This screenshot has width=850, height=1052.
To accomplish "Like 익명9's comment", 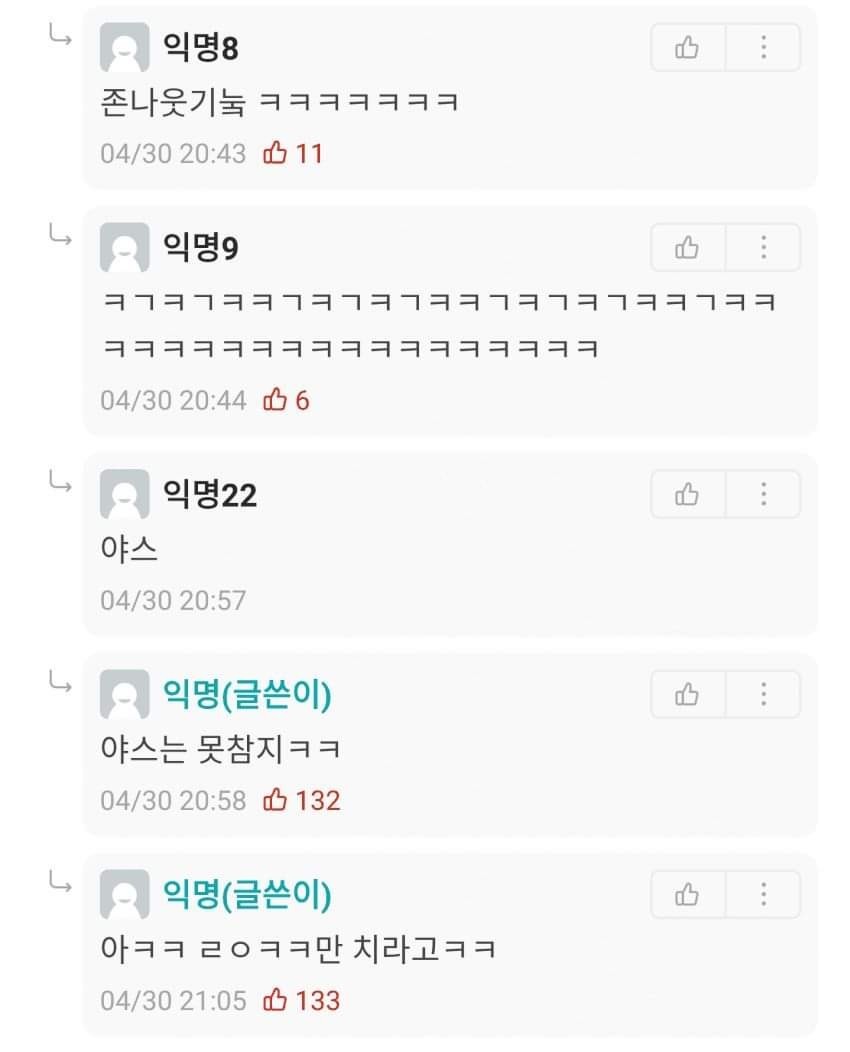I will click(687, 248).
